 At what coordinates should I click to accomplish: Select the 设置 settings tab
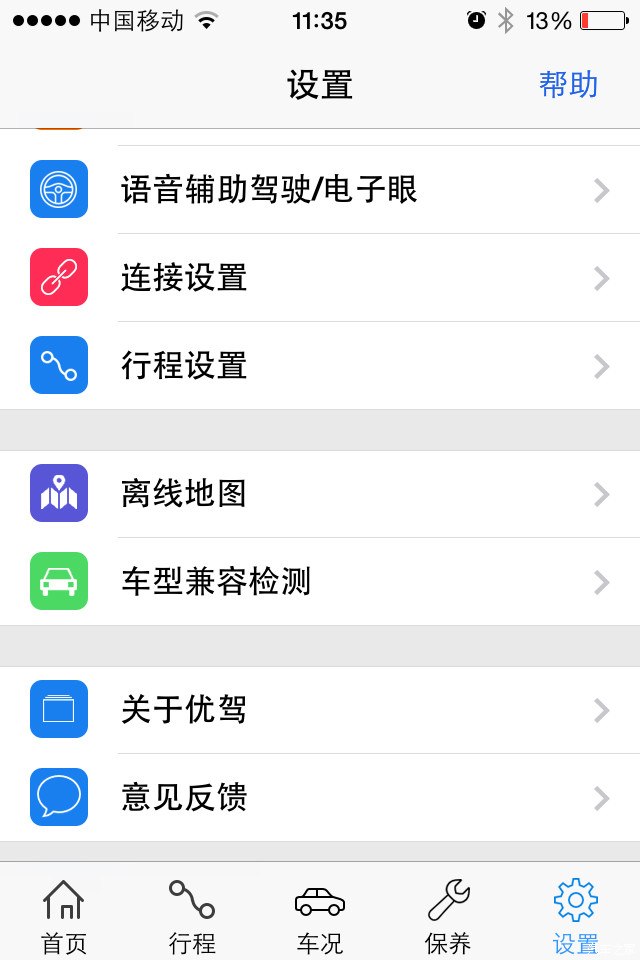point(576,914)
